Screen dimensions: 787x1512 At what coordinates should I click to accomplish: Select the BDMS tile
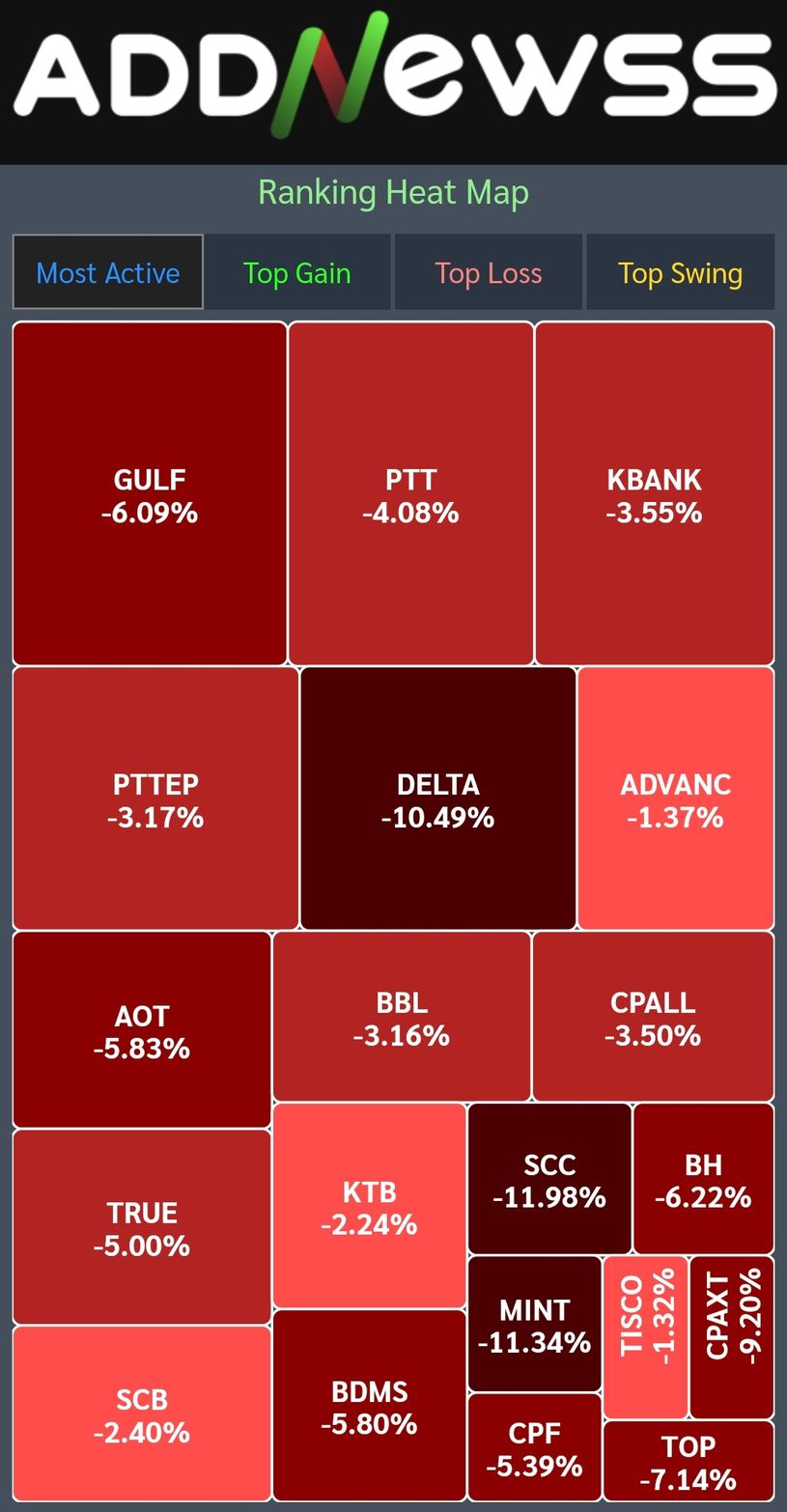369,1407
